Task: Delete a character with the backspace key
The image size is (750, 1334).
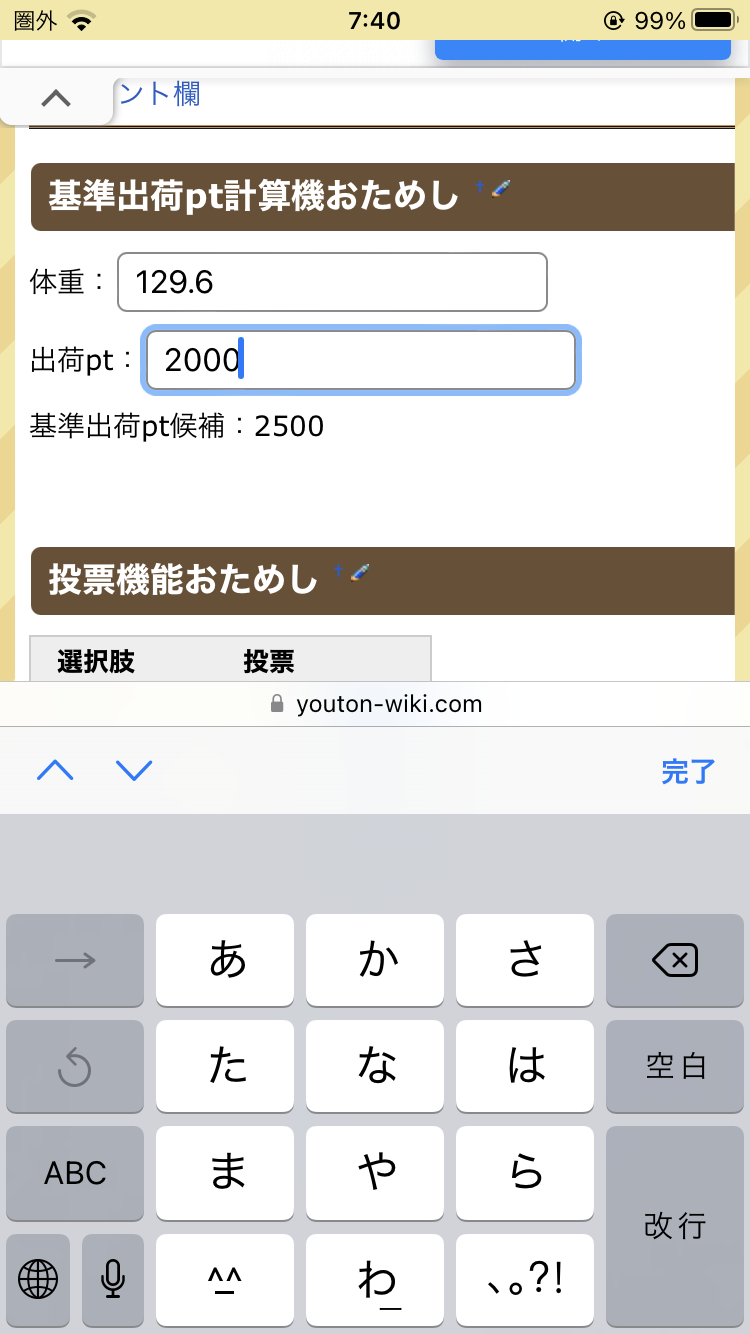Action: pos(674,961)
